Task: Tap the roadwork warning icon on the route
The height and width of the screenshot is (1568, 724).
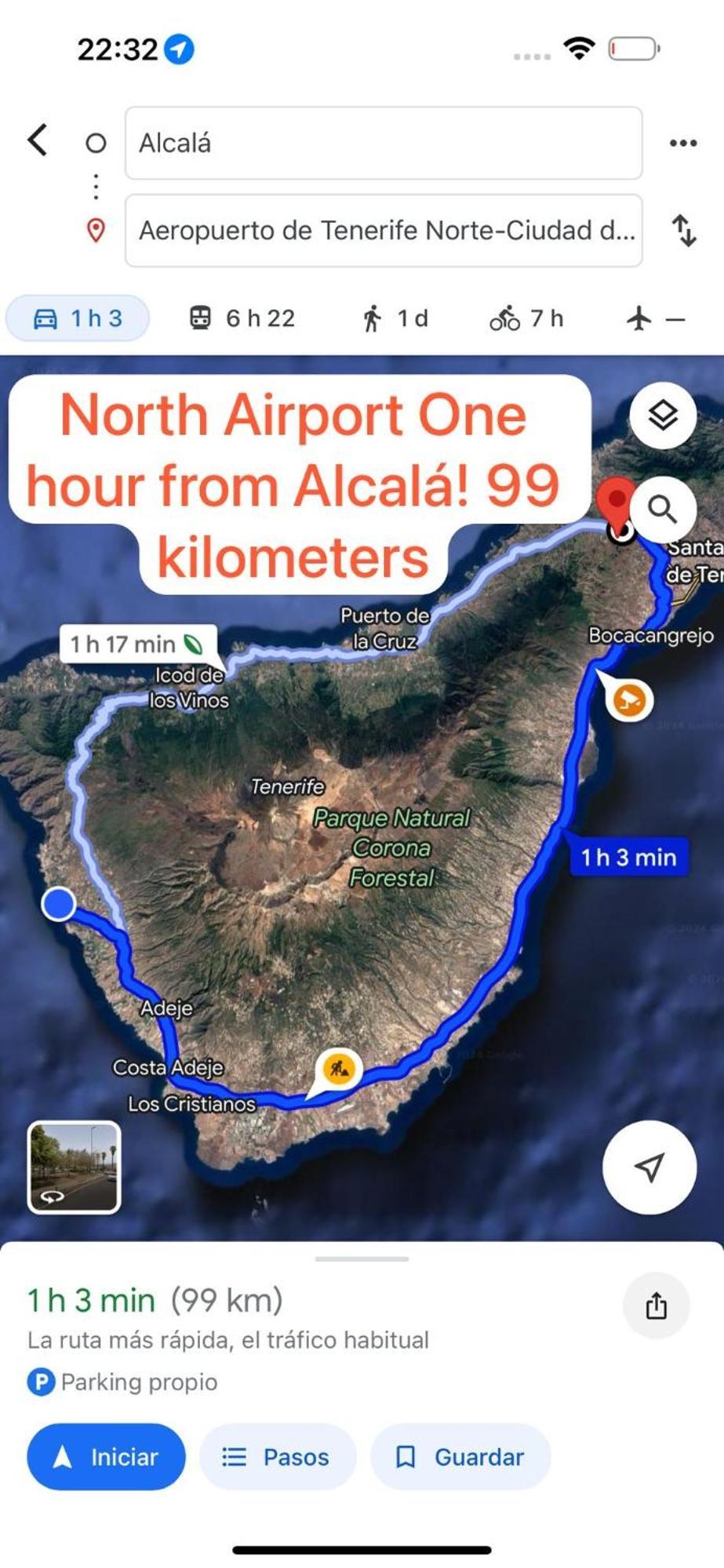Action: [339, 1069]
